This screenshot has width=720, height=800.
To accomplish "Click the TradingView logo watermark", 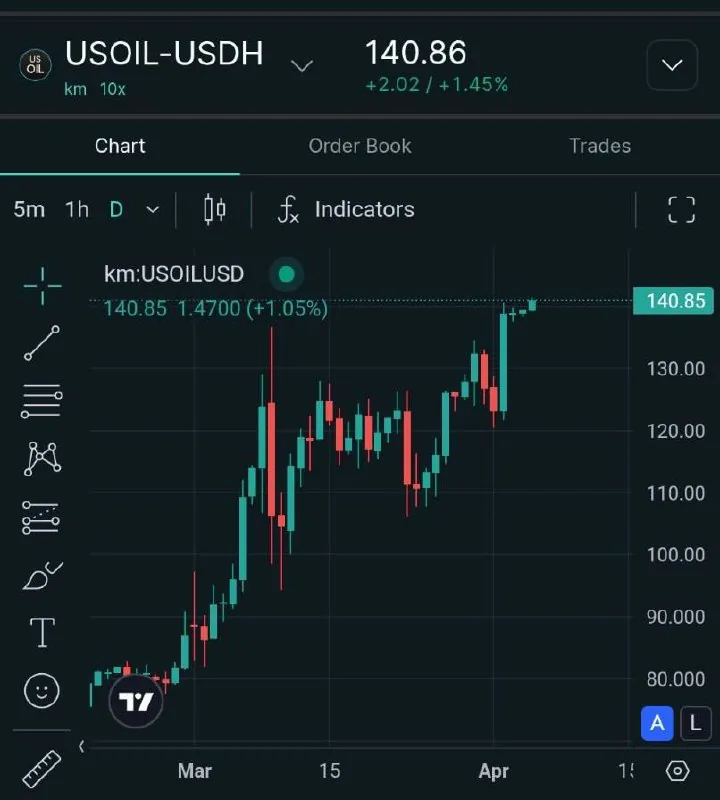I will point(135,701).
